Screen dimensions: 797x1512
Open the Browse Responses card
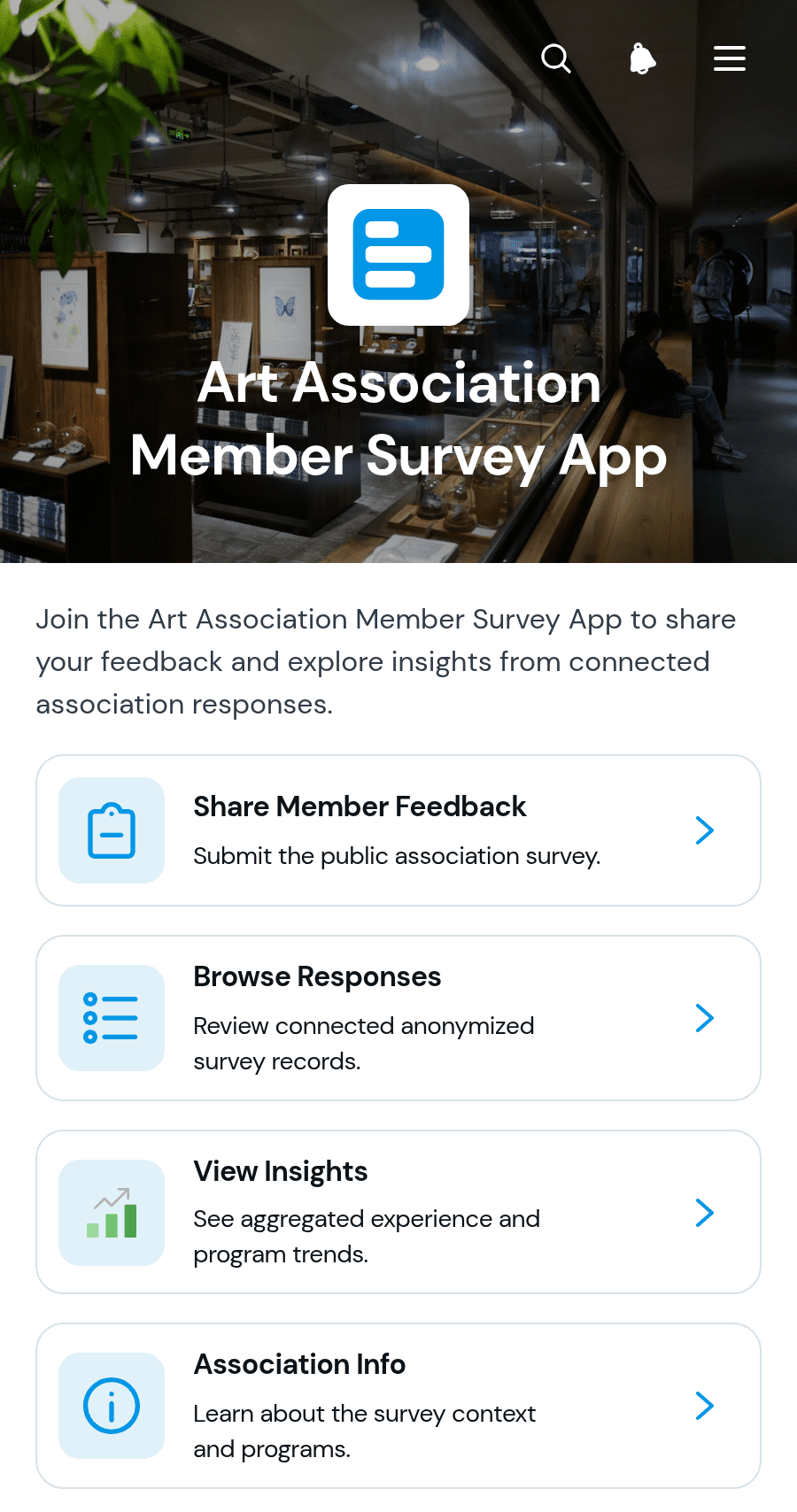(x=398, y=1018)
